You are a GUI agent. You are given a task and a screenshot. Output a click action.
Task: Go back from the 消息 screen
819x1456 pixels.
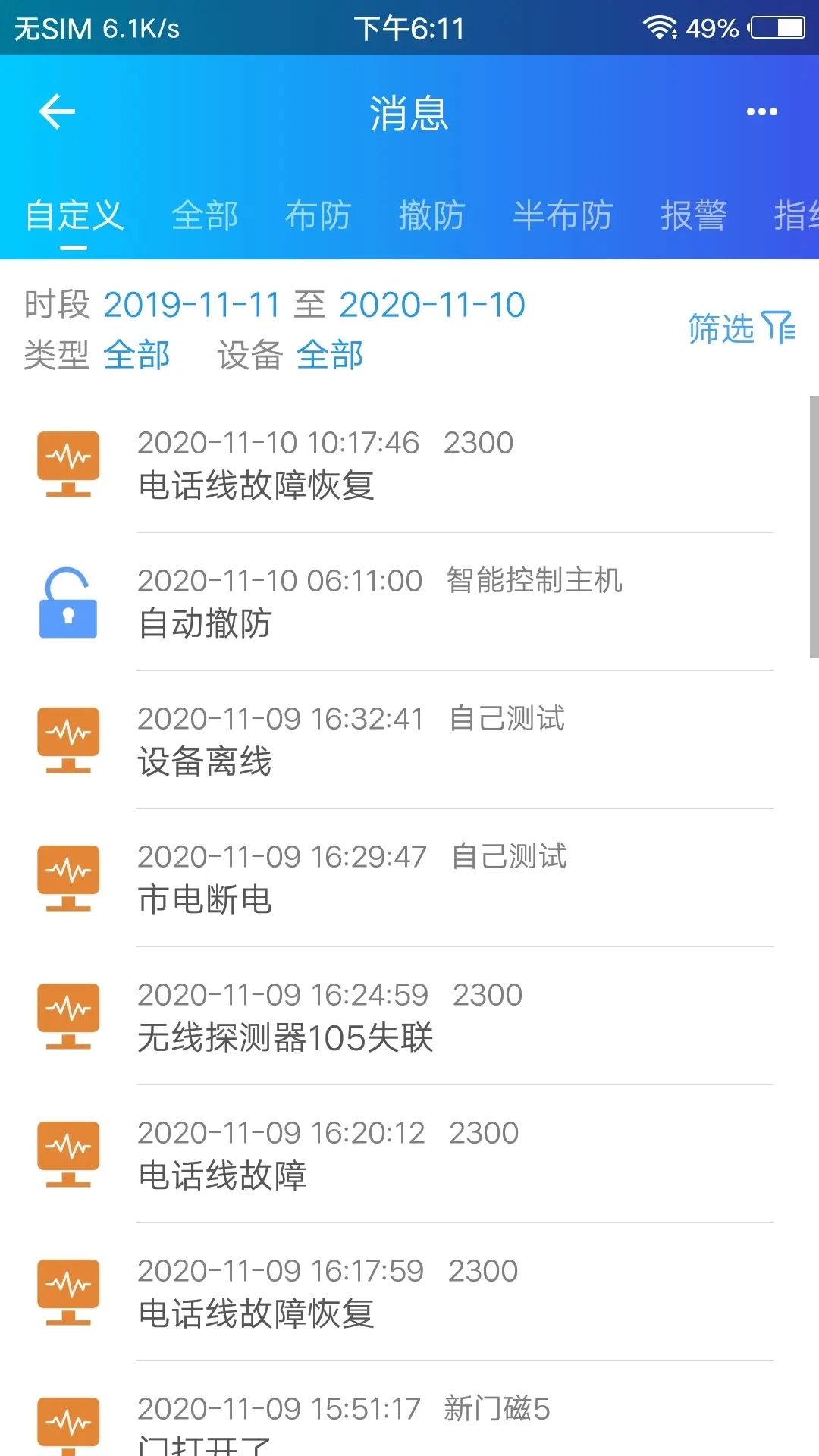click(x=57, y=112)
